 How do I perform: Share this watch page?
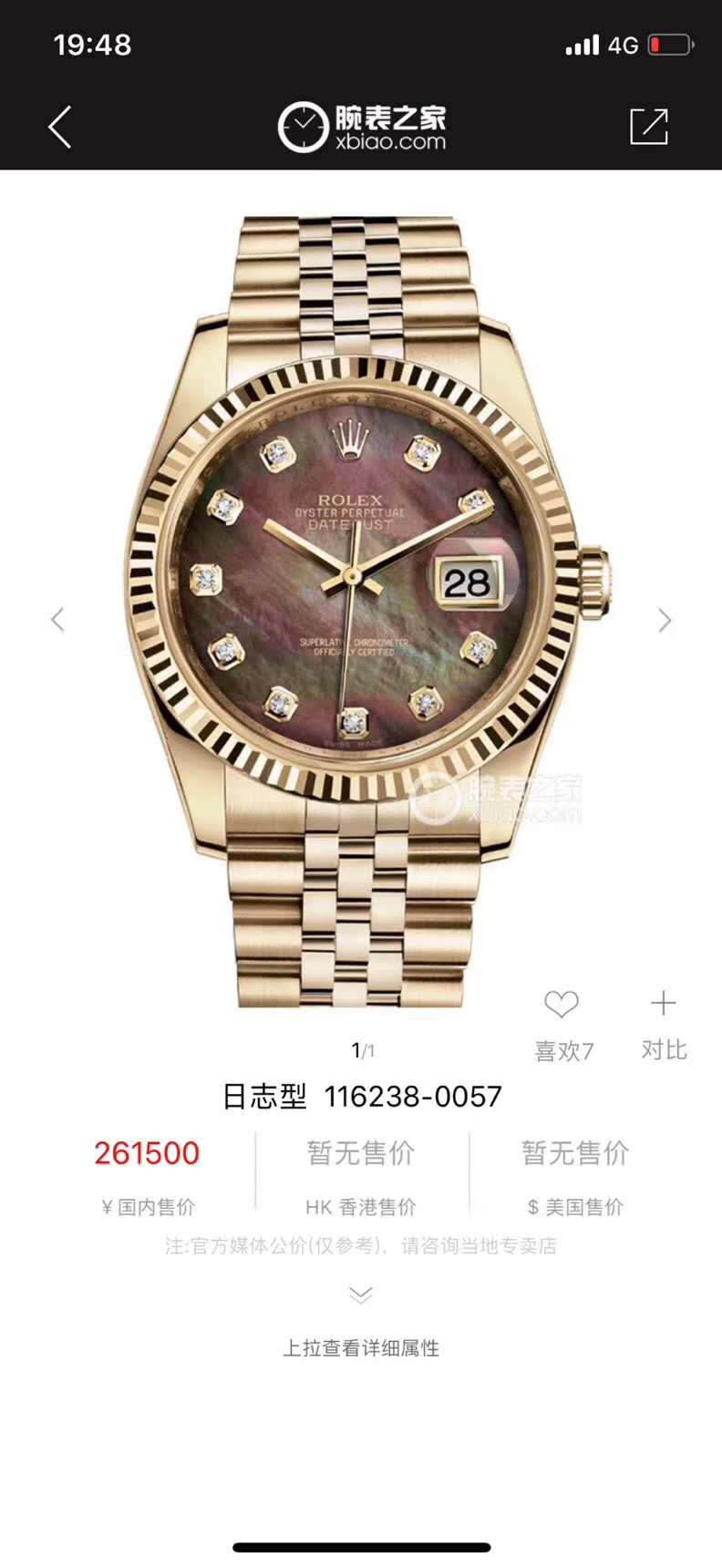(649, 127)
